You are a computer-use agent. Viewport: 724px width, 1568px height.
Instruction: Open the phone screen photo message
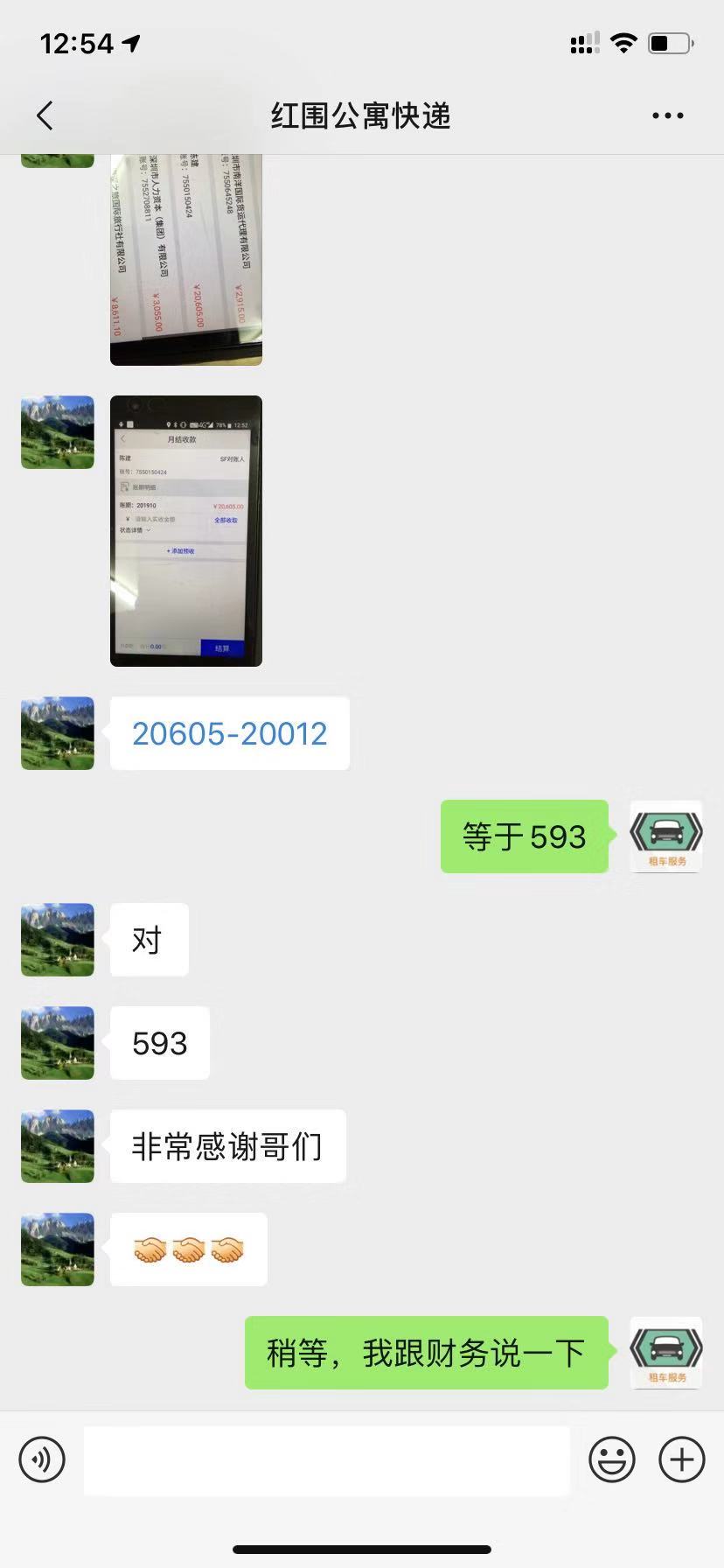tap(186, 530)
